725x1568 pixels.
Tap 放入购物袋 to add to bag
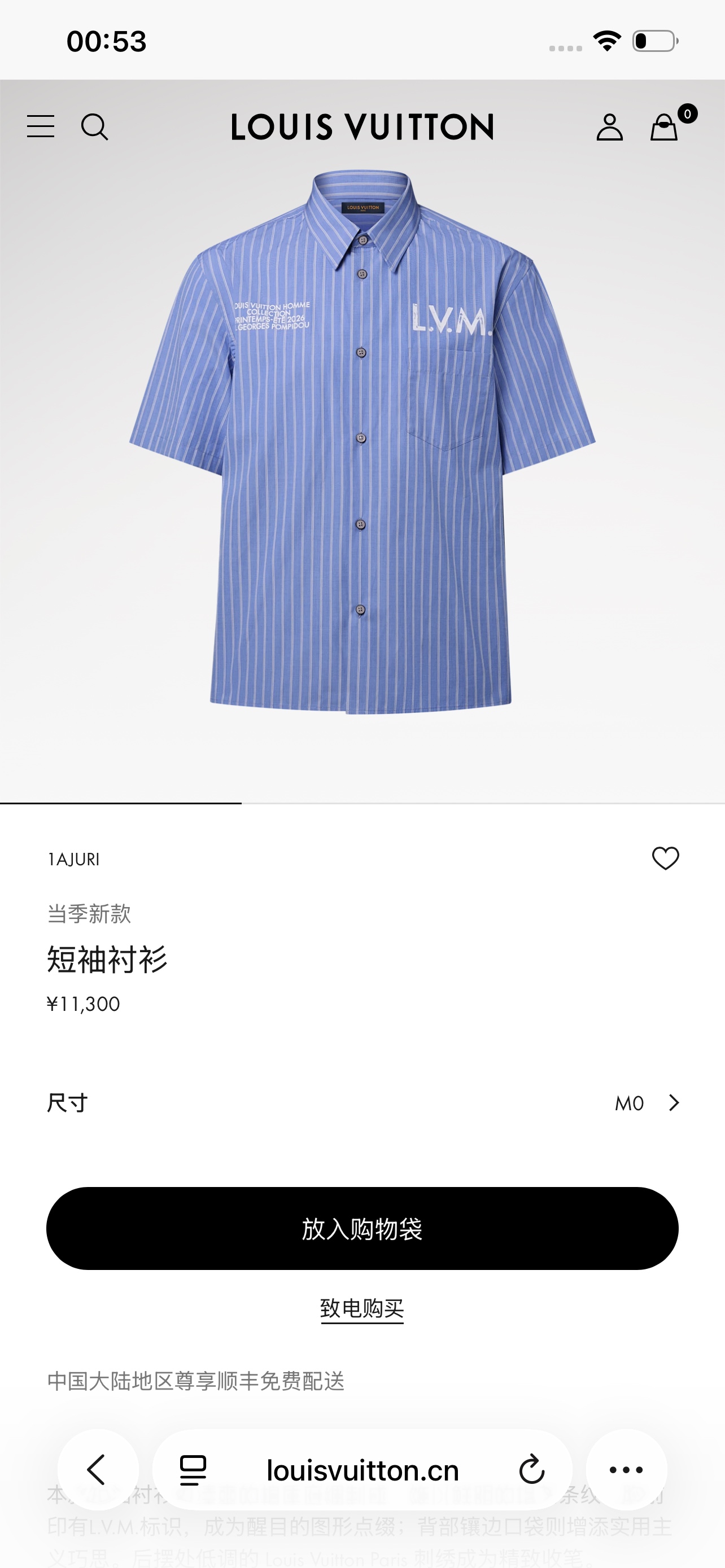[x=362, y=1228]
